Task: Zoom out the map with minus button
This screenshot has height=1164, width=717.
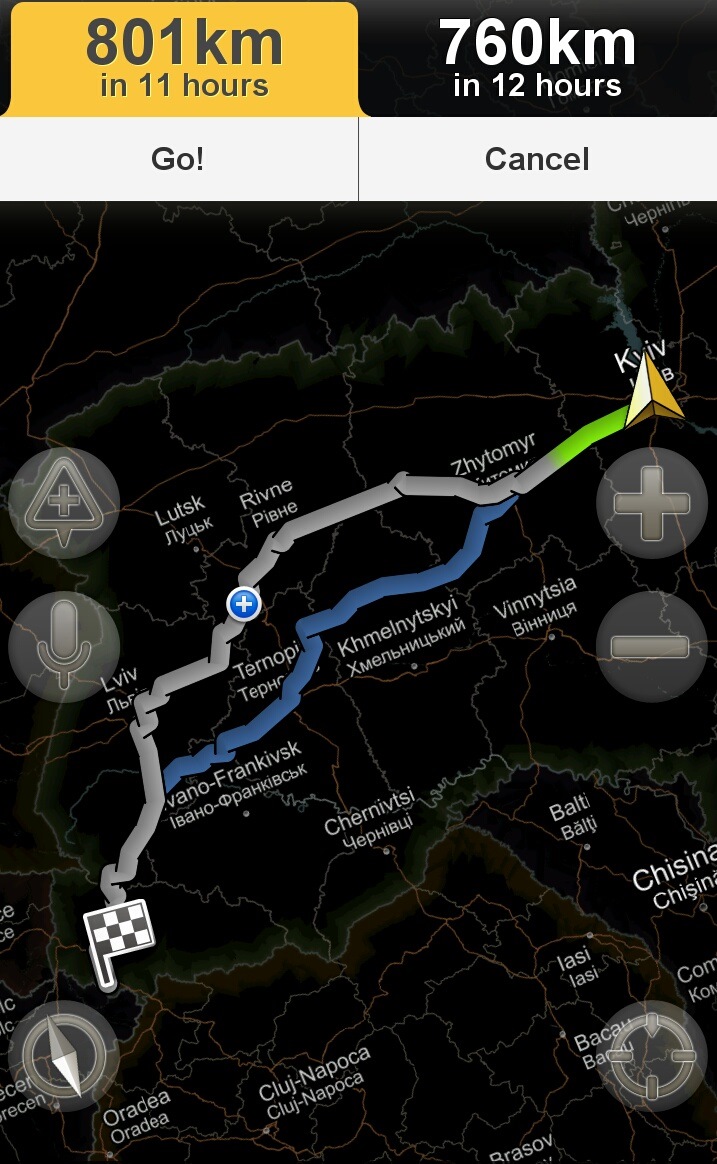Action: click(652, 647)
